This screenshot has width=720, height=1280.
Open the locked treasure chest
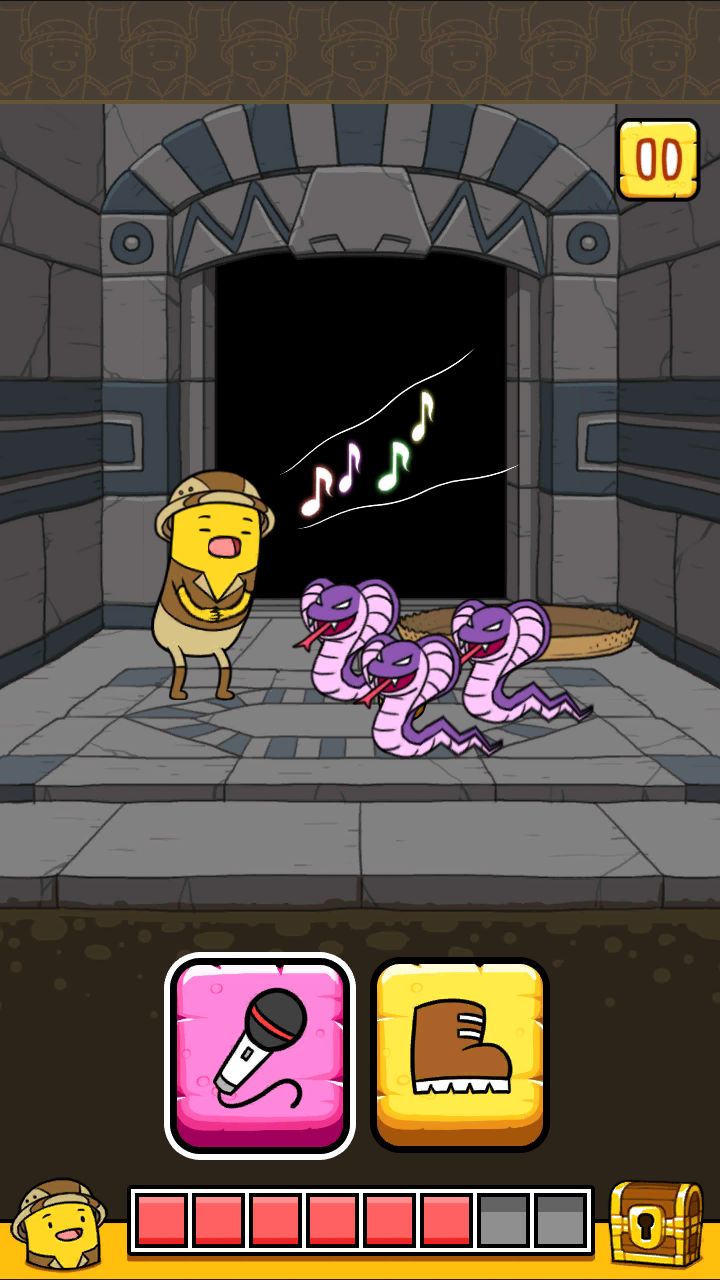tap(656, 1222)
